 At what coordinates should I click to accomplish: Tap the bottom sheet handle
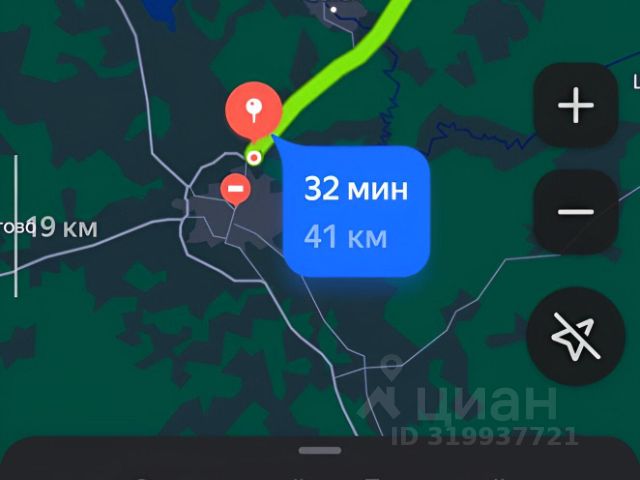[x=320, y=451]
